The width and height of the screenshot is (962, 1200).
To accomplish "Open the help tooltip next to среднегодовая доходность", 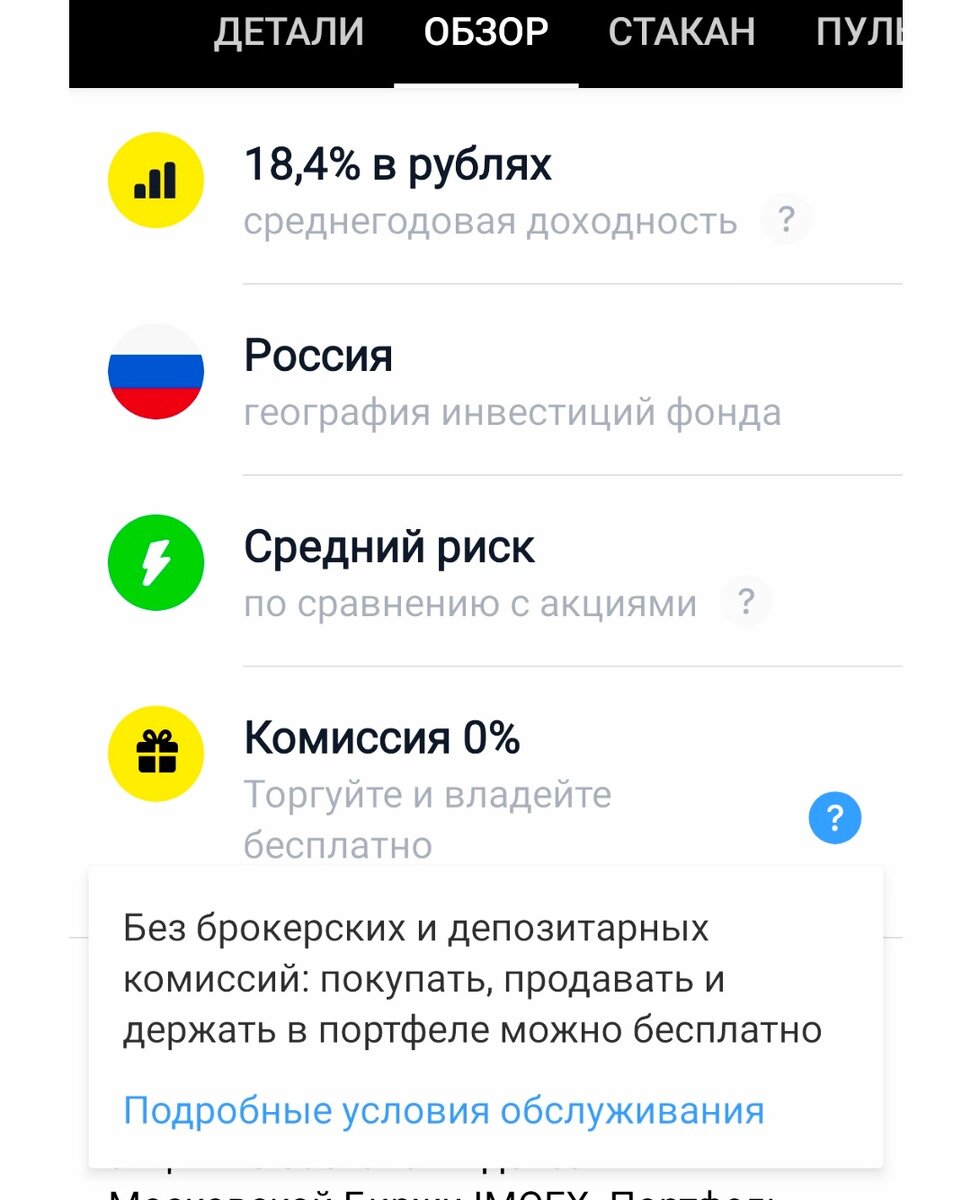I will [786, 219].
